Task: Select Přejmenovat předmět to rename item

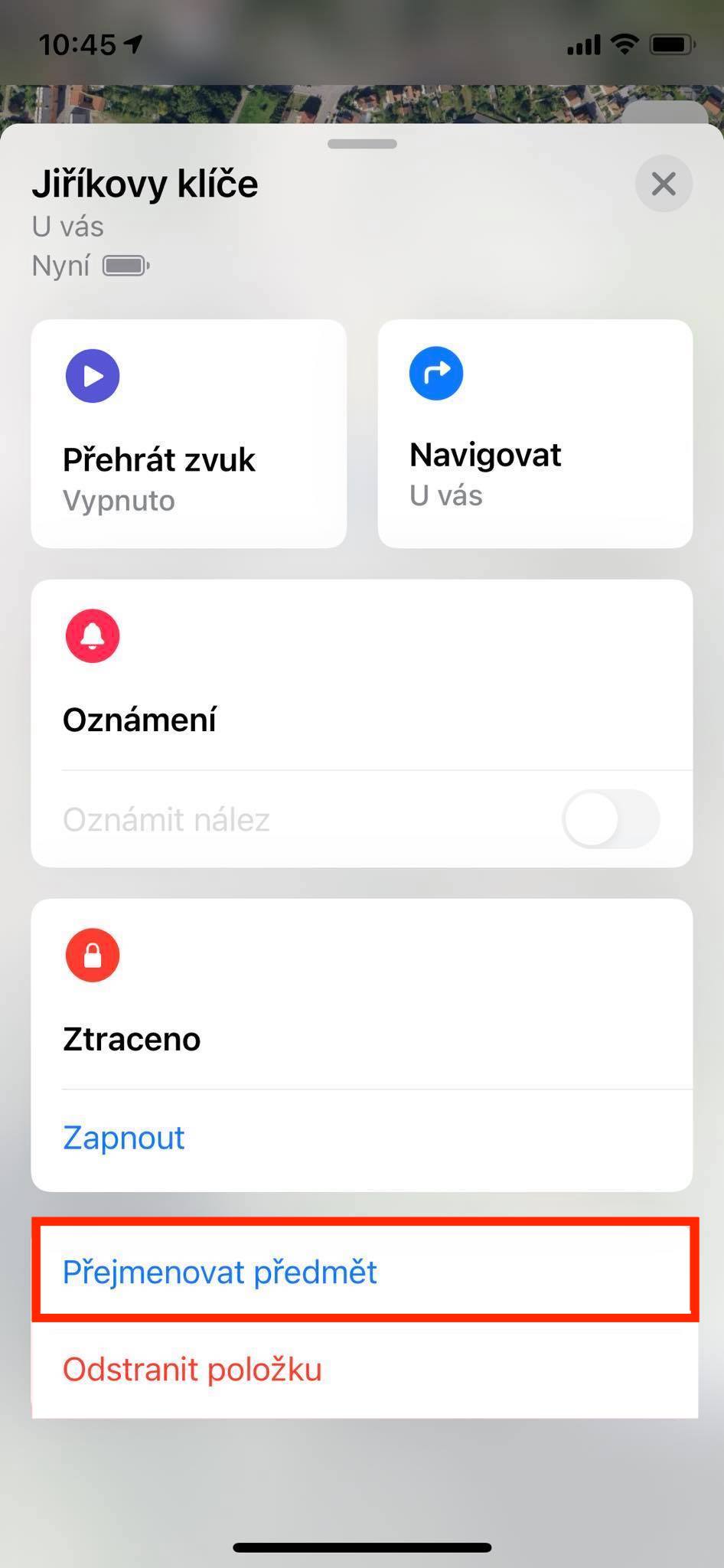Action: 220,1272
